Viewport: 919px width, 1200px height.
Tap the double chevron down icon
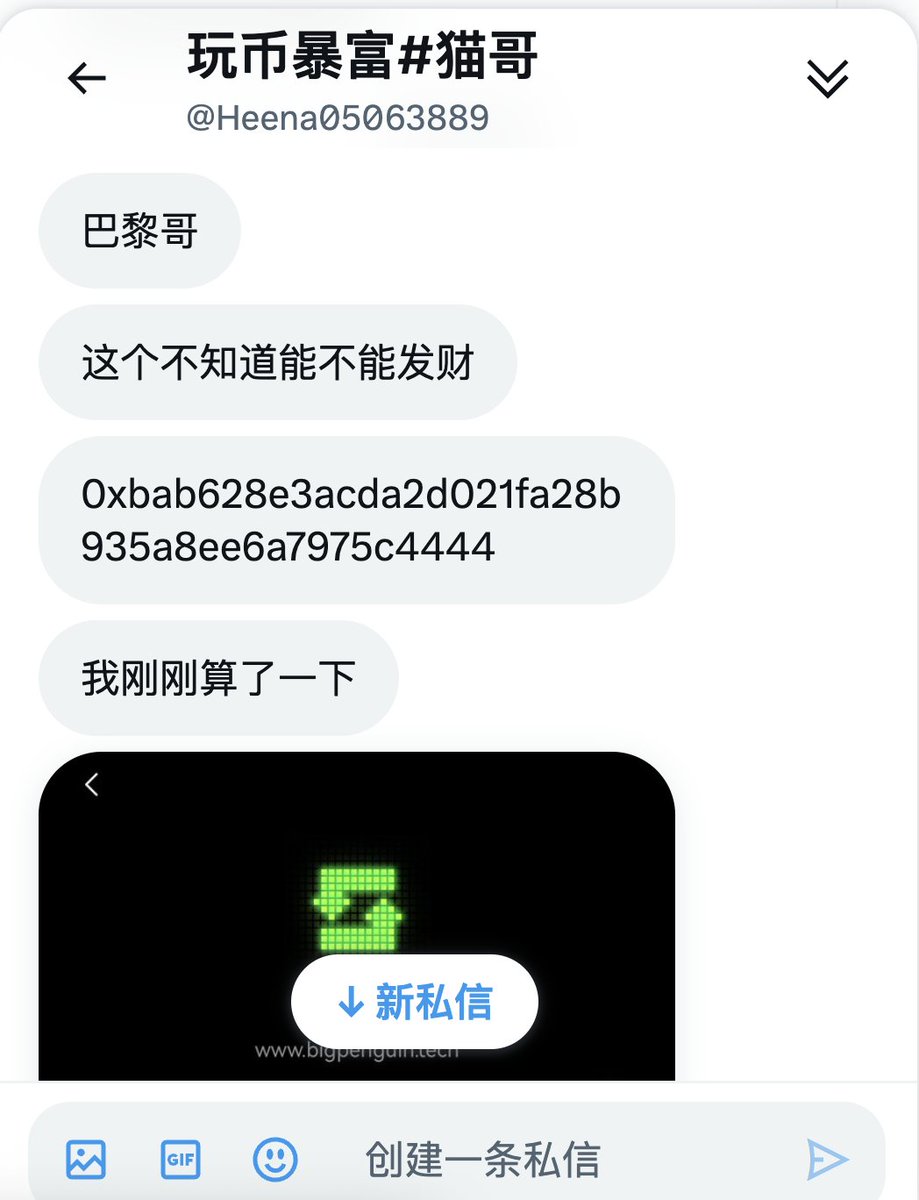(827, 79)
